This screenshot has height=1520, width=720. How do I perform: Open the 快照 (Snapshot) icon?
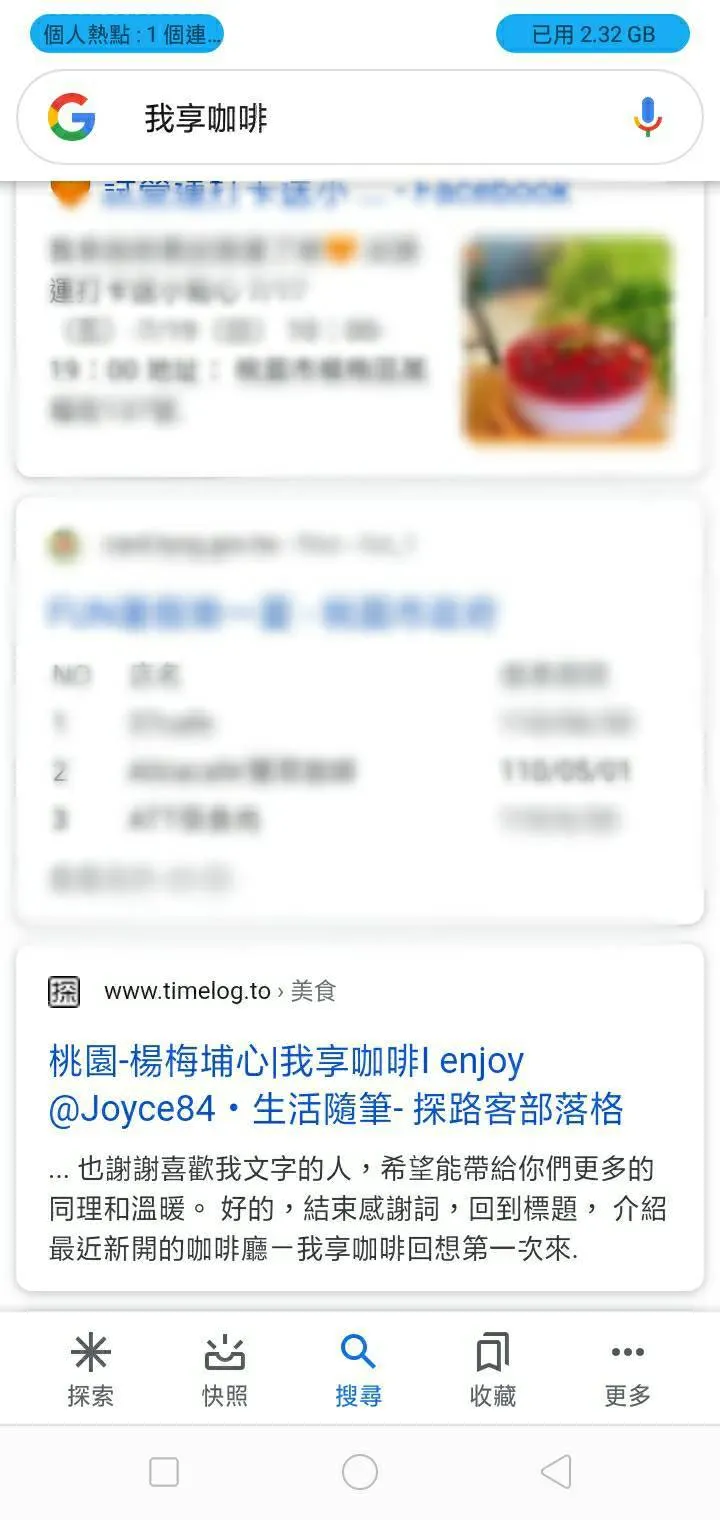(226, 1368)
